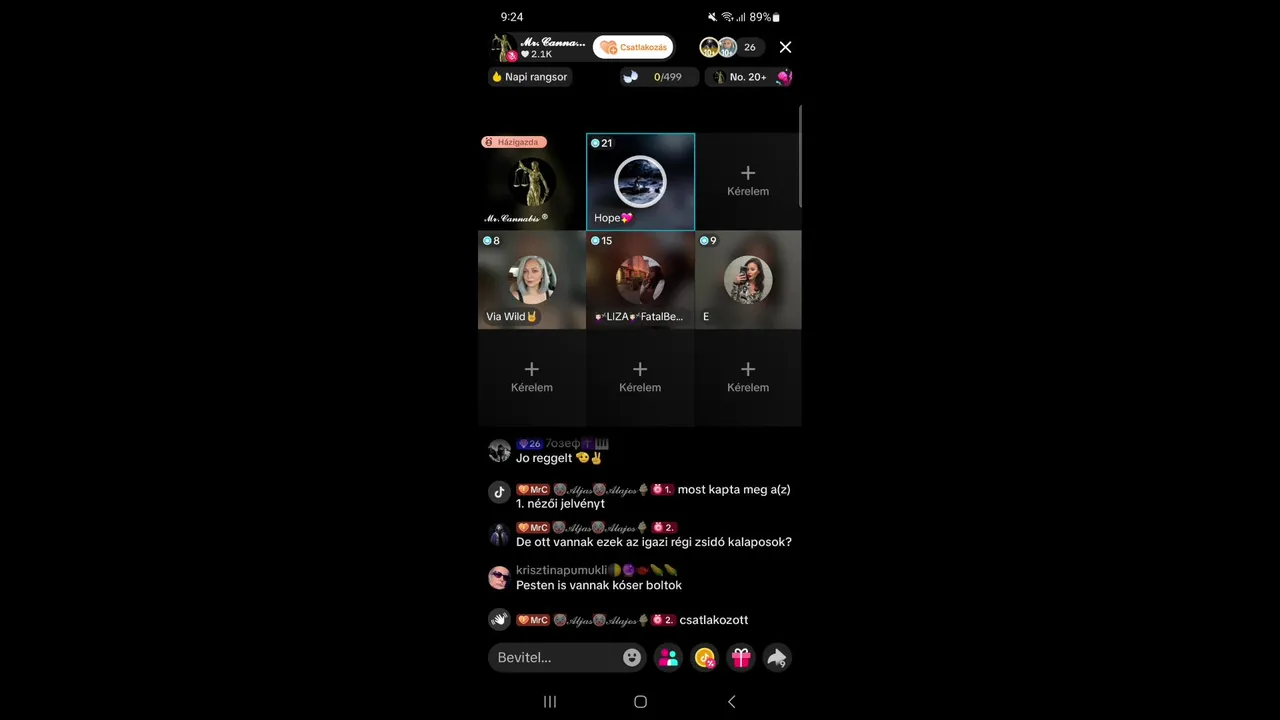
Task: Open Hope's guest seat
Action: [640, 182]
